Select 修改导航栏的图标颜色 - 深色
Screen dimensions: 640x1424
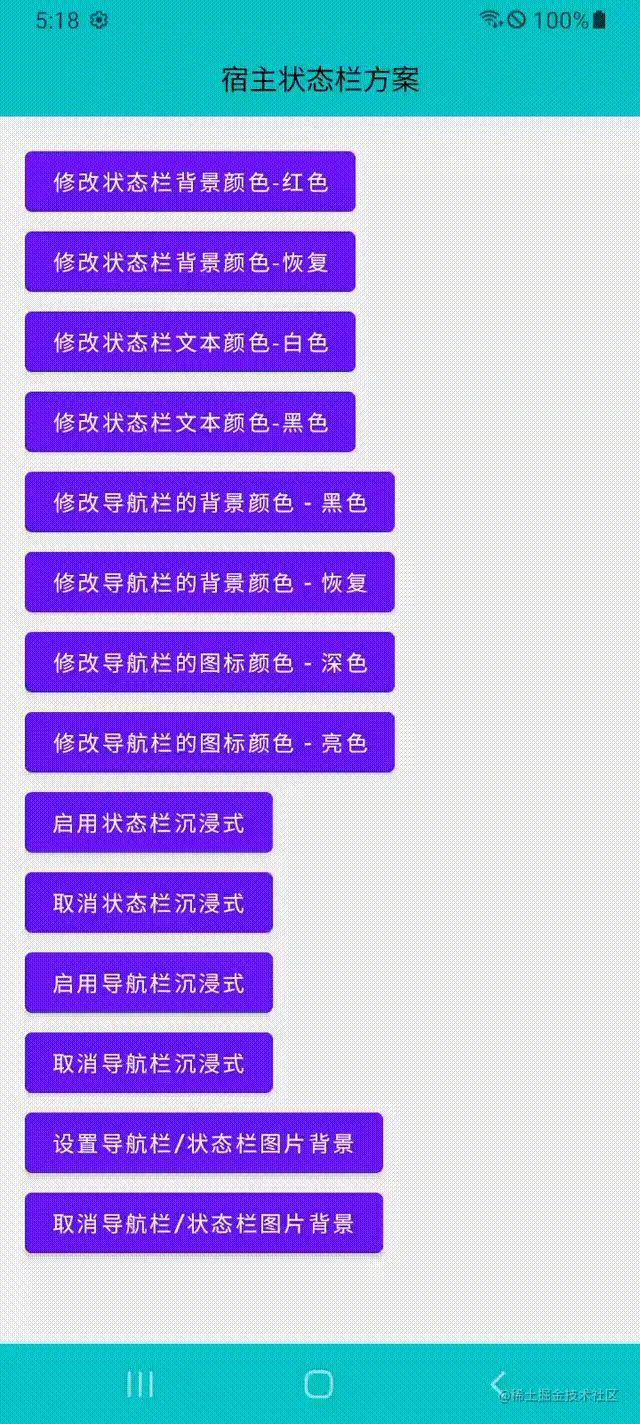pos(210,662)
